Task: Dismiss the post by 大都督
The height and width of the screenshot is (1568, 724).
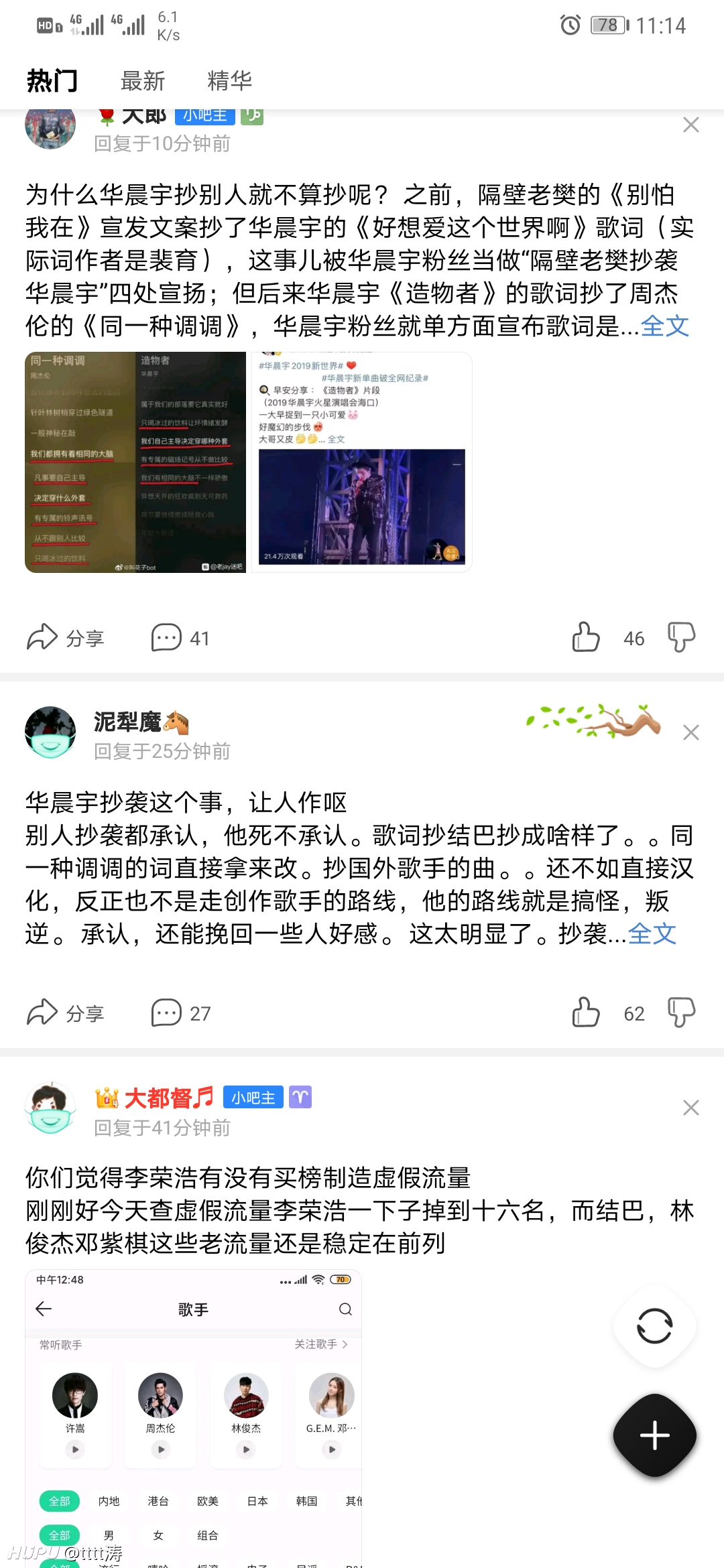Action: pos(691,1108)
